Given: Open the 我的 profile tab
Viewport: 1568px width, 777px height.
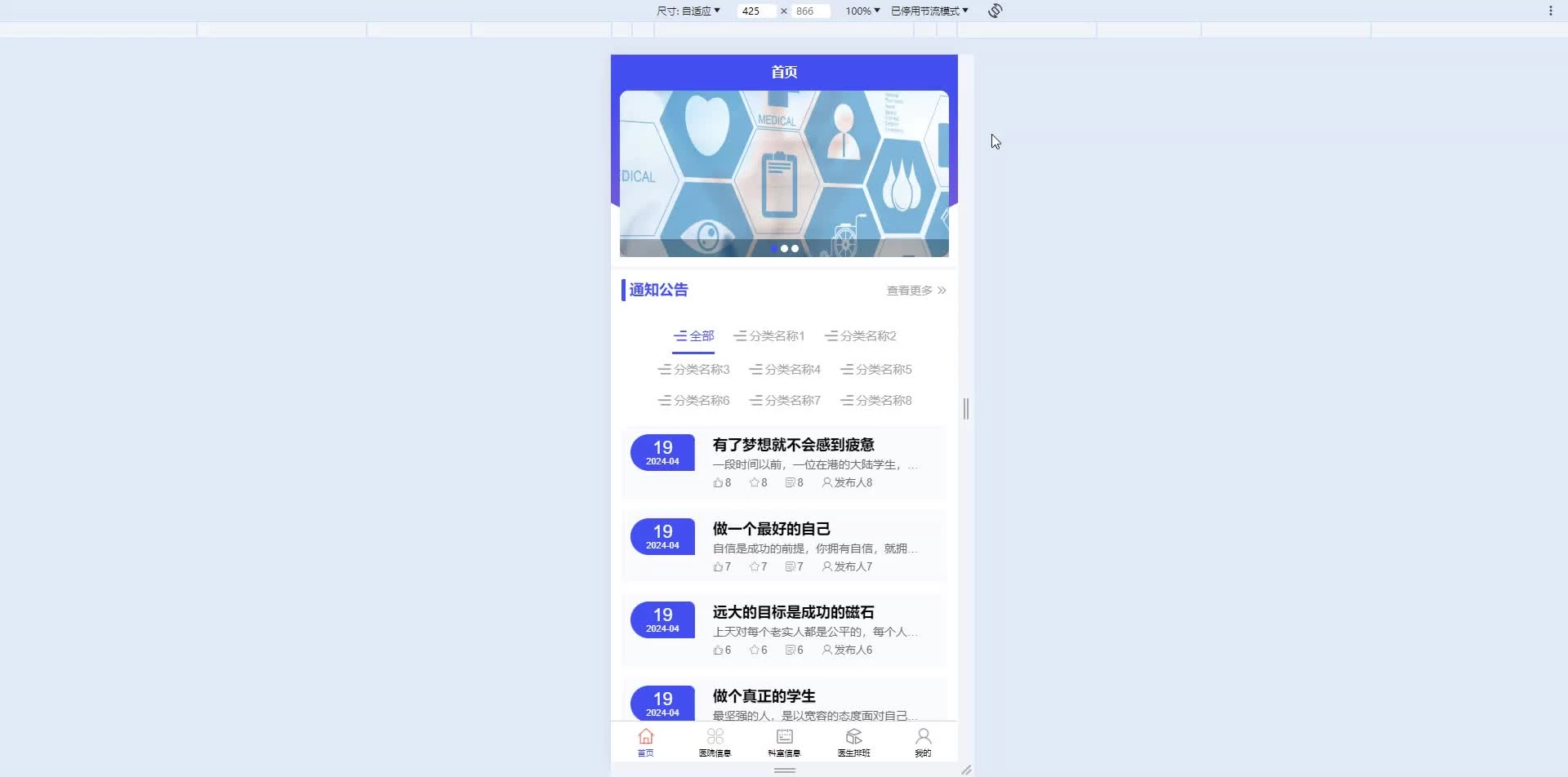Looking at the screenshot, I should (923, 742).
